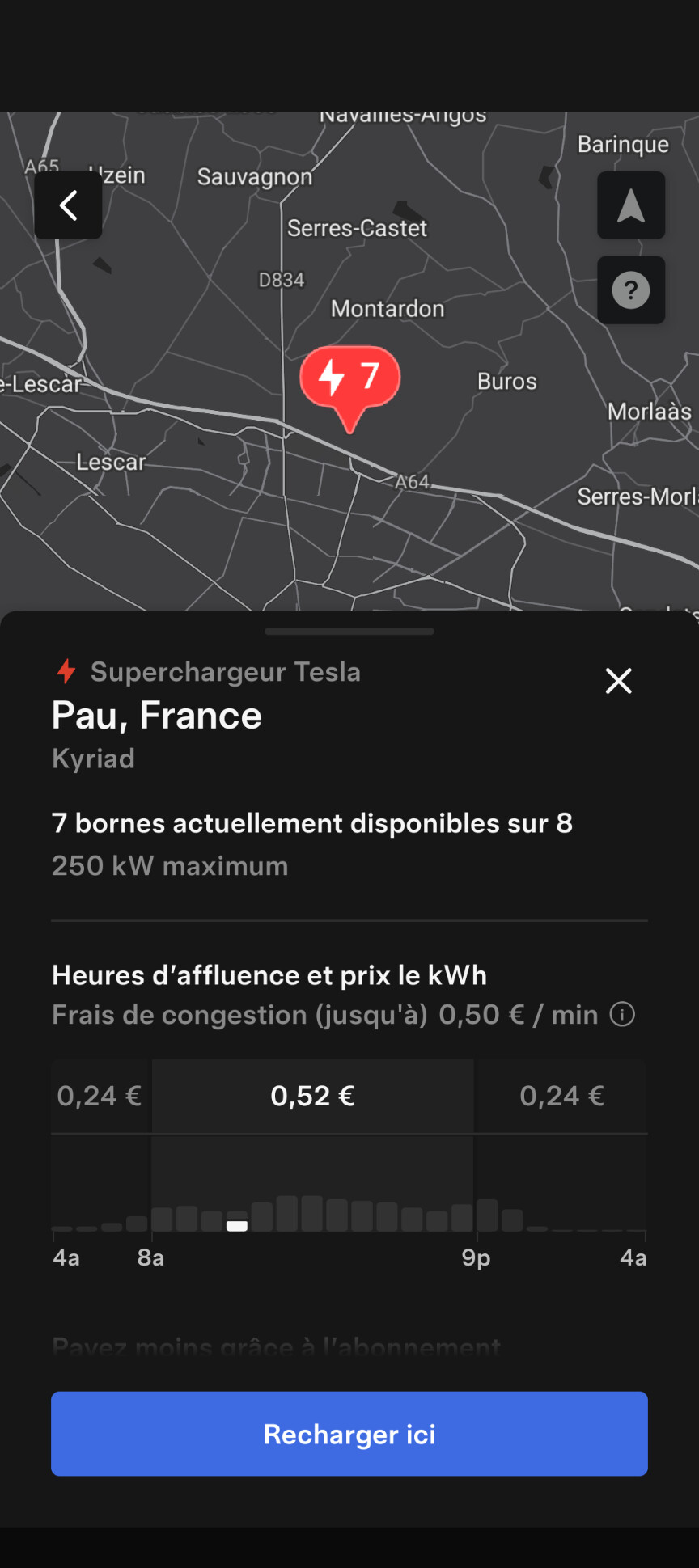The image size is (699, 1568).
Task: Tap the red Supercharger pin showing 7
Action: 350,378
